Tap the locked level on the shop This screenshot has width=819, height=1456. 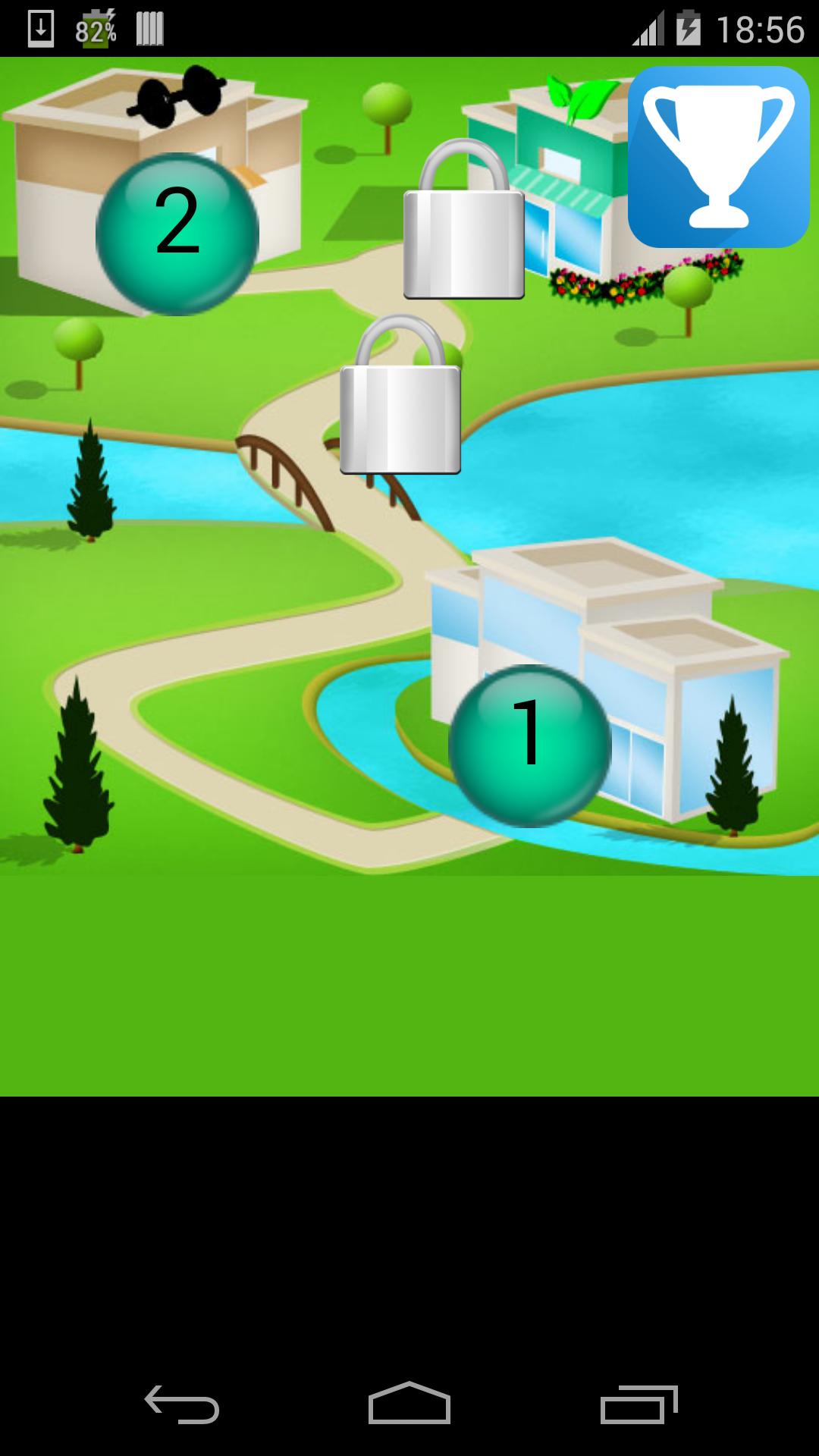tap(463, 220)
